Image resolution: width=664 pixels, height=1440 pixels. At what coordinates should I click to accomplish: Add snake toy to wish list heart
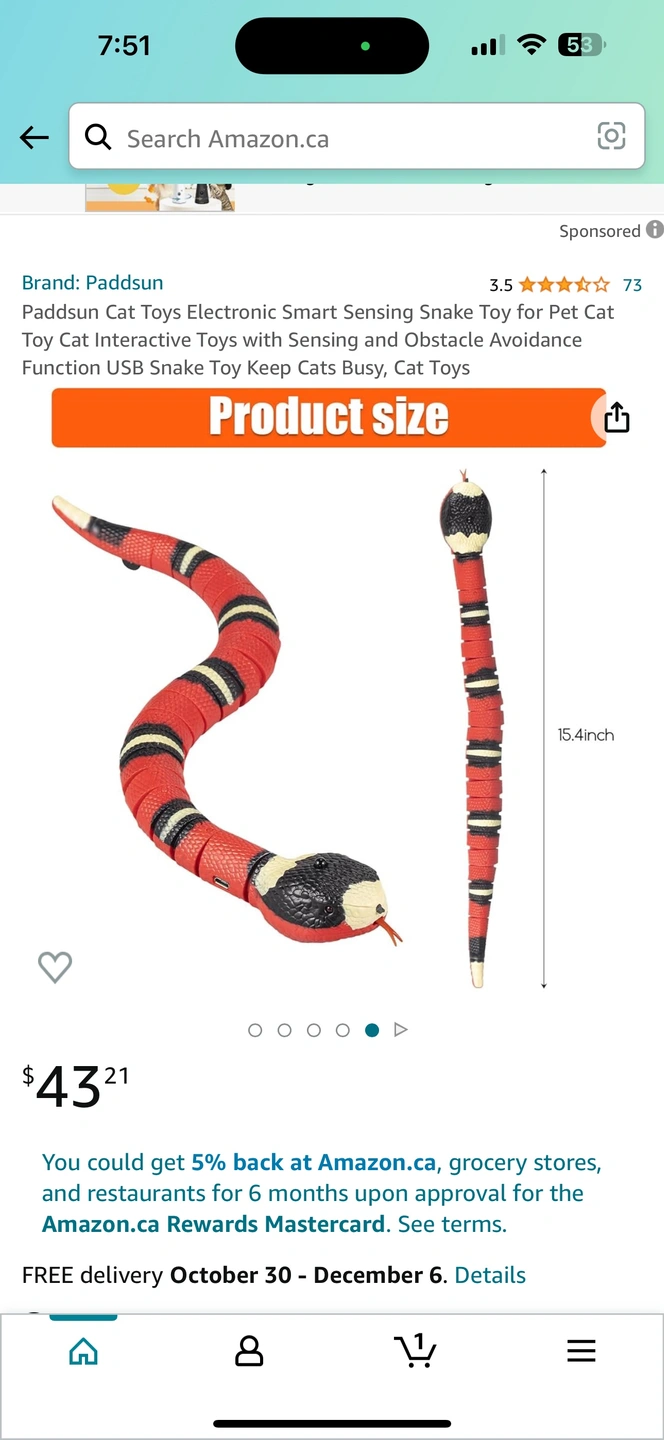click(55, 966)
